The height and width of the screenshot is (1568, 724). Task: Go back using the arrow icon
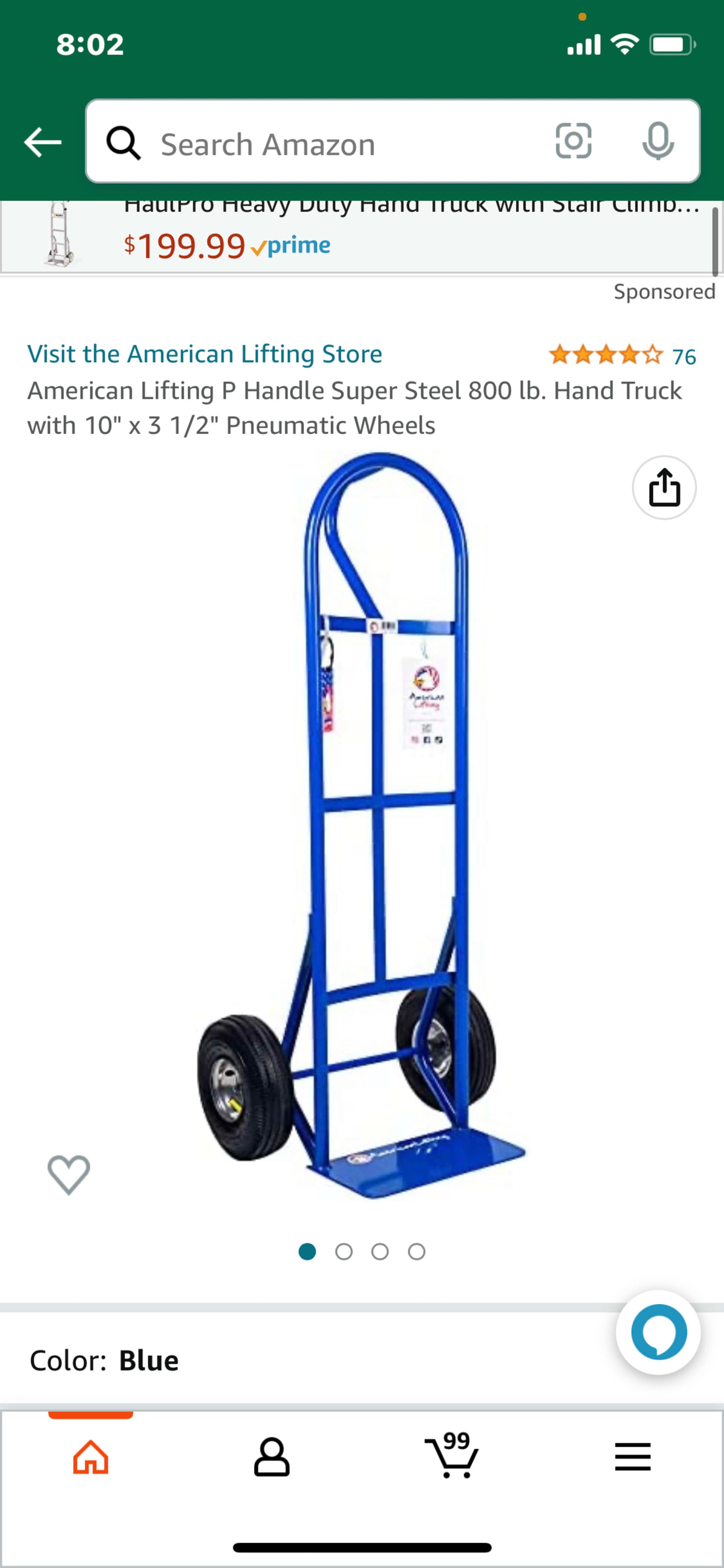43,143
